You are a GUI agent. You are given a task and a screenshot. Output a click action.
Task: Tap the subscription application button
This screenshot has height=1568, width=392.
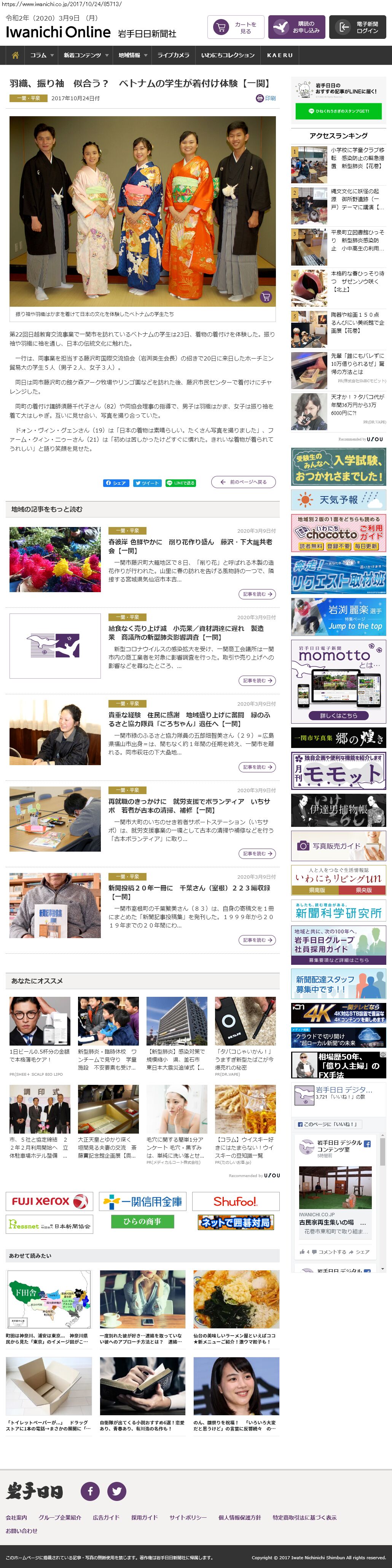click(x=296, y=27)
